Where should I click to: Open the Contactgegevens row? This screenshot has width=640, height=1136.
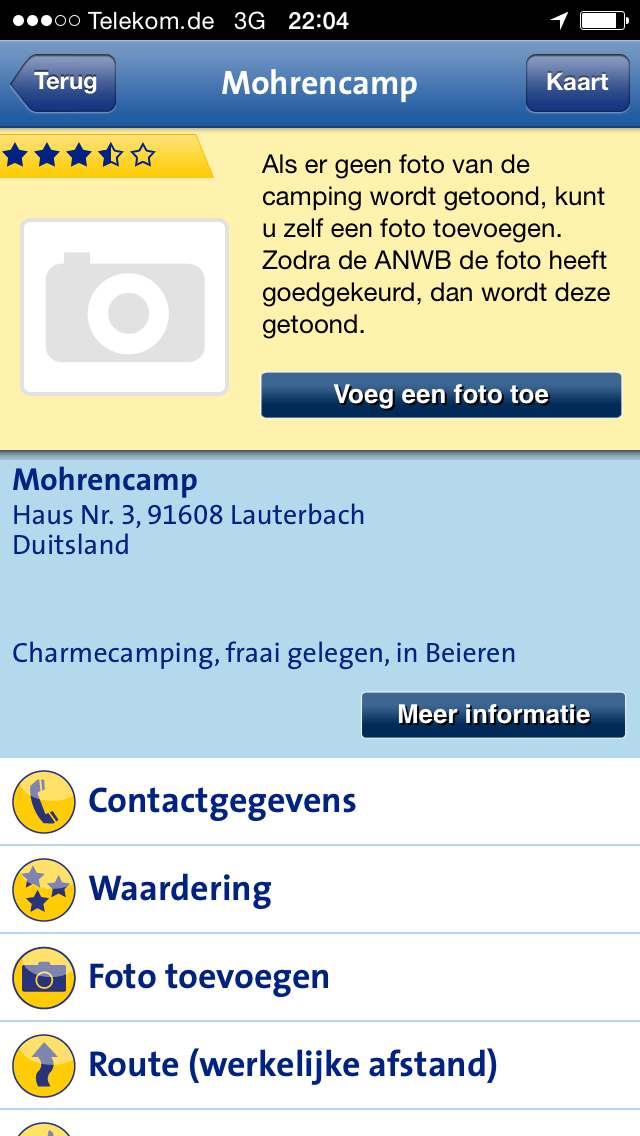pos(320,801)
